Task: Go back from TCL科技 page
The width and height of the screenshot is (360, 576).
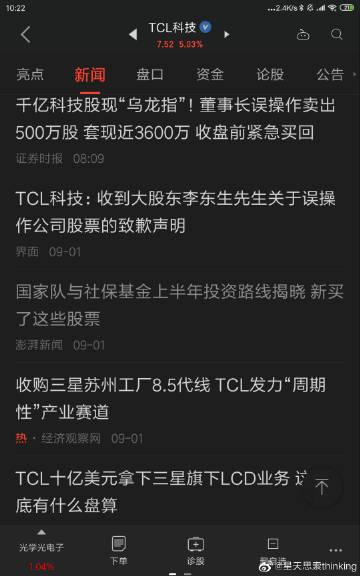Action: [x=26, y=35]
